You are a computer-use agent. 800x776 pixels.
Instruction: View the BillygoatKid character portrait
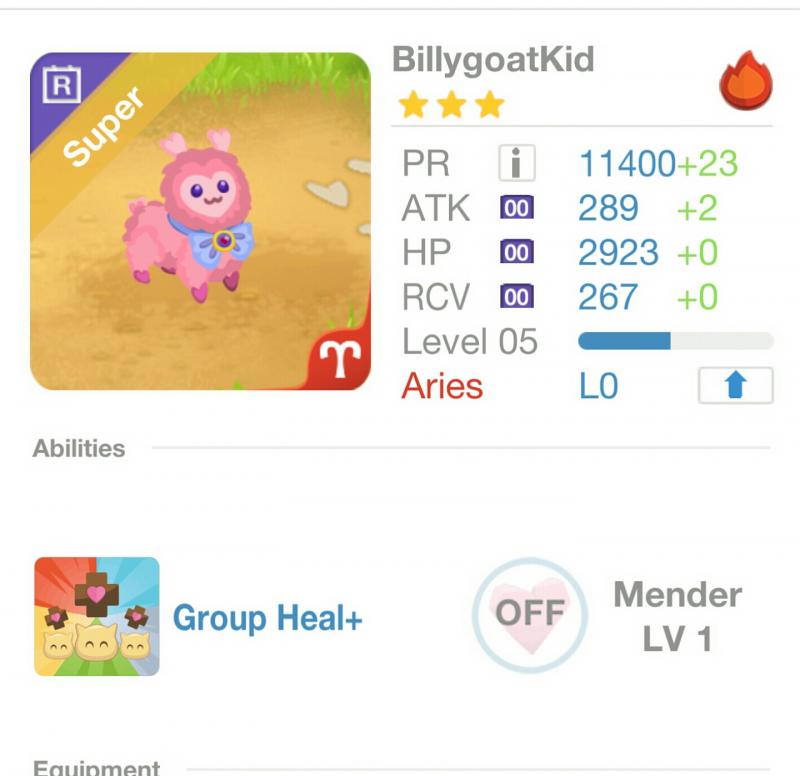200,221
